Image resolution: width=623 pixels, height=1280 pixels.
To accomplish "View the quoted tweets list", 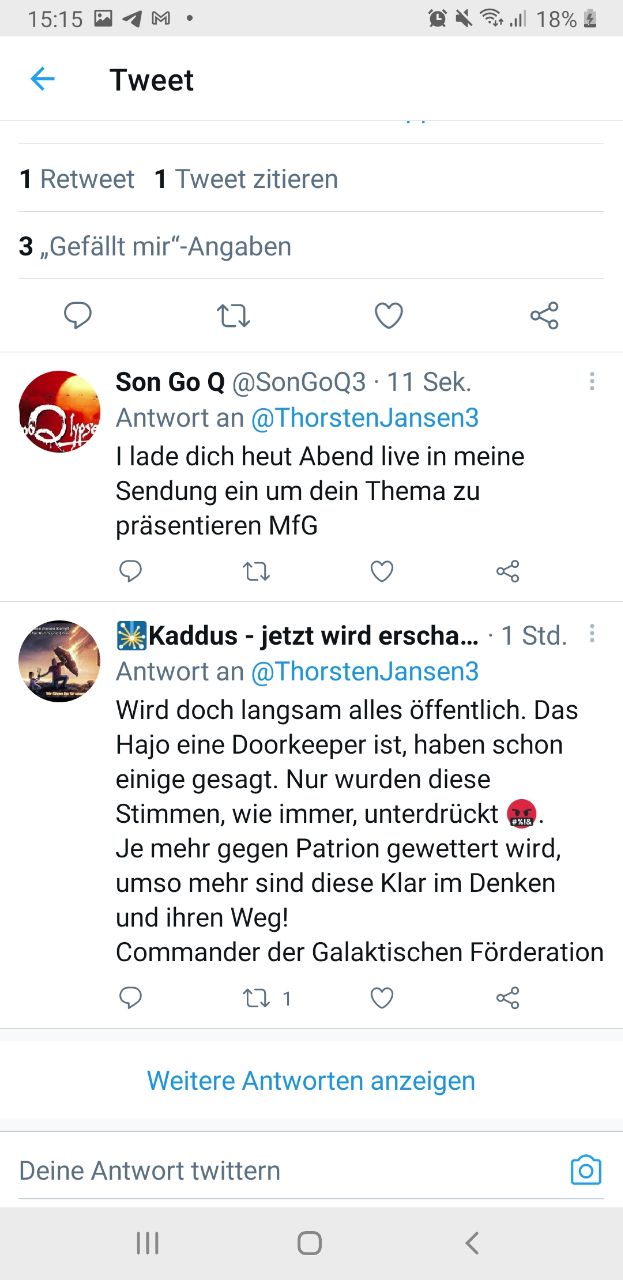I will coord(246,179).
